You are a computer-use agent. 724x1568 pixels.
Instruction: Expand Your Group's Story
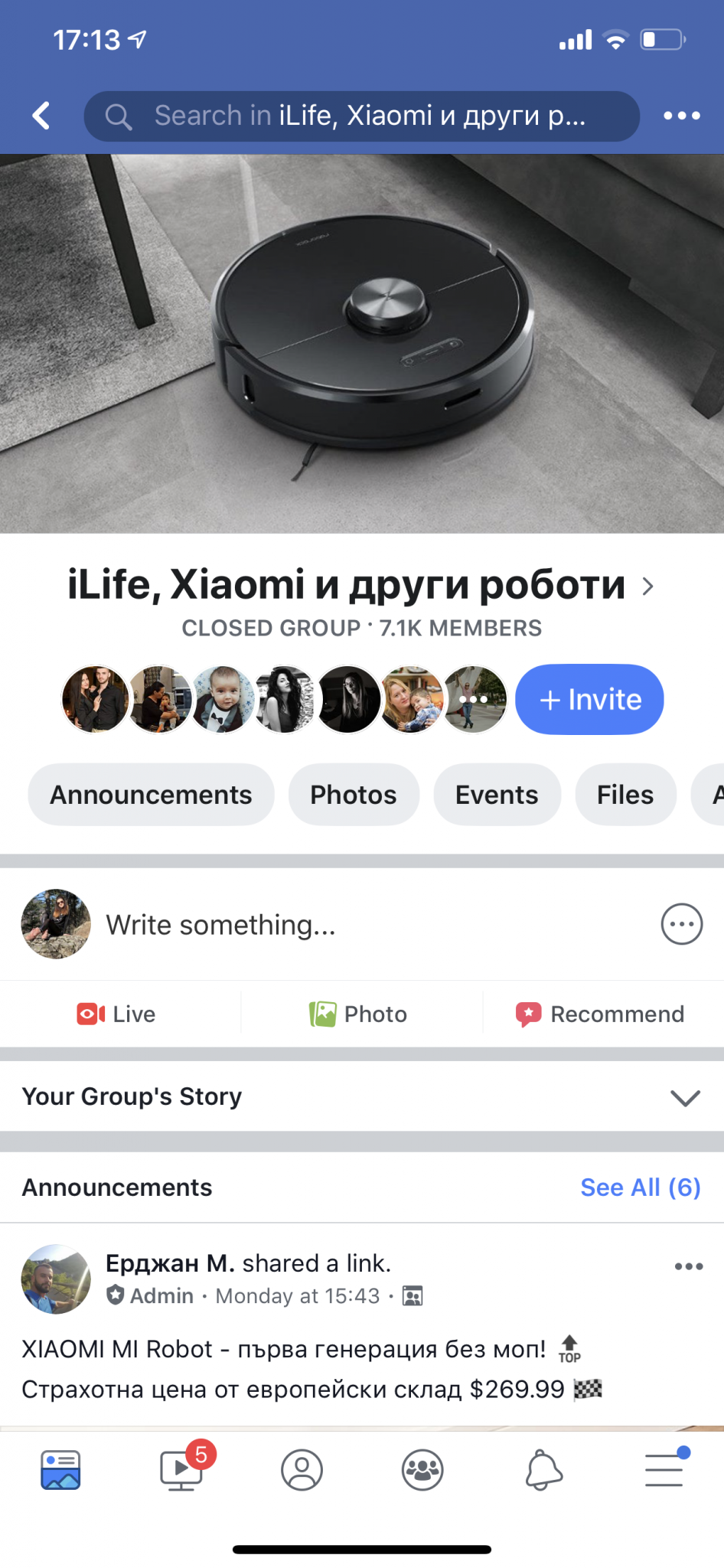click(x=685, y=1098)
